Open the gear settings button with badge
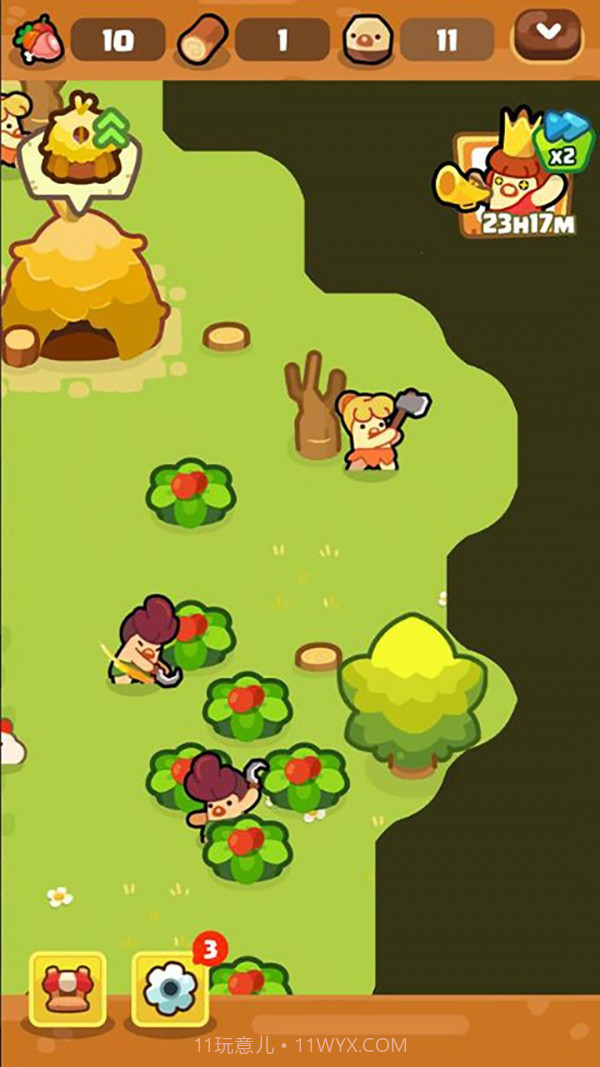Viewport: 600px width, 1067px height. pos(171,988)
